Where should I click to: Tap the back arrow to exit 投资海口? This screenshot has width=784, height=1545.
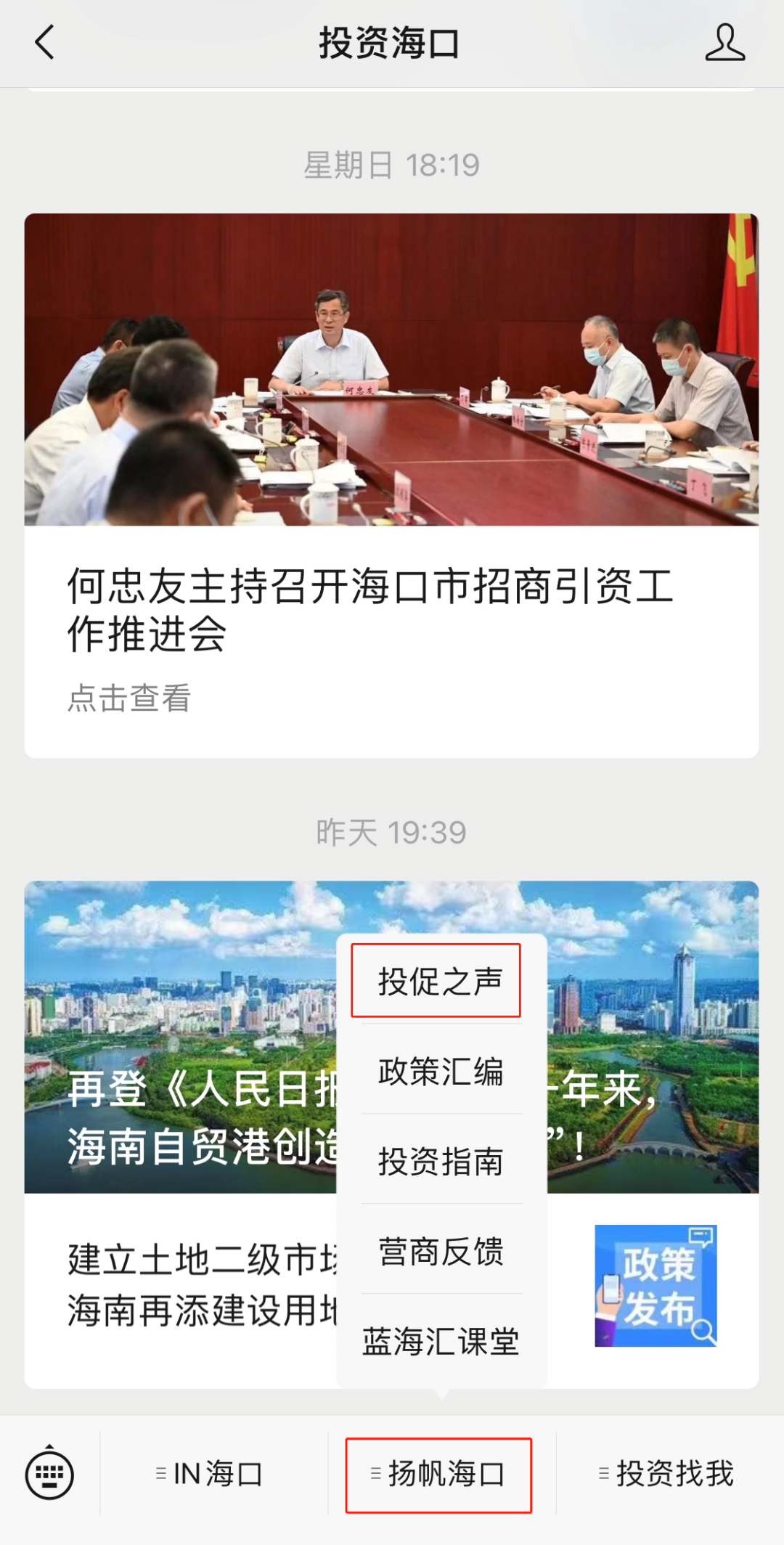pos(45,44)
